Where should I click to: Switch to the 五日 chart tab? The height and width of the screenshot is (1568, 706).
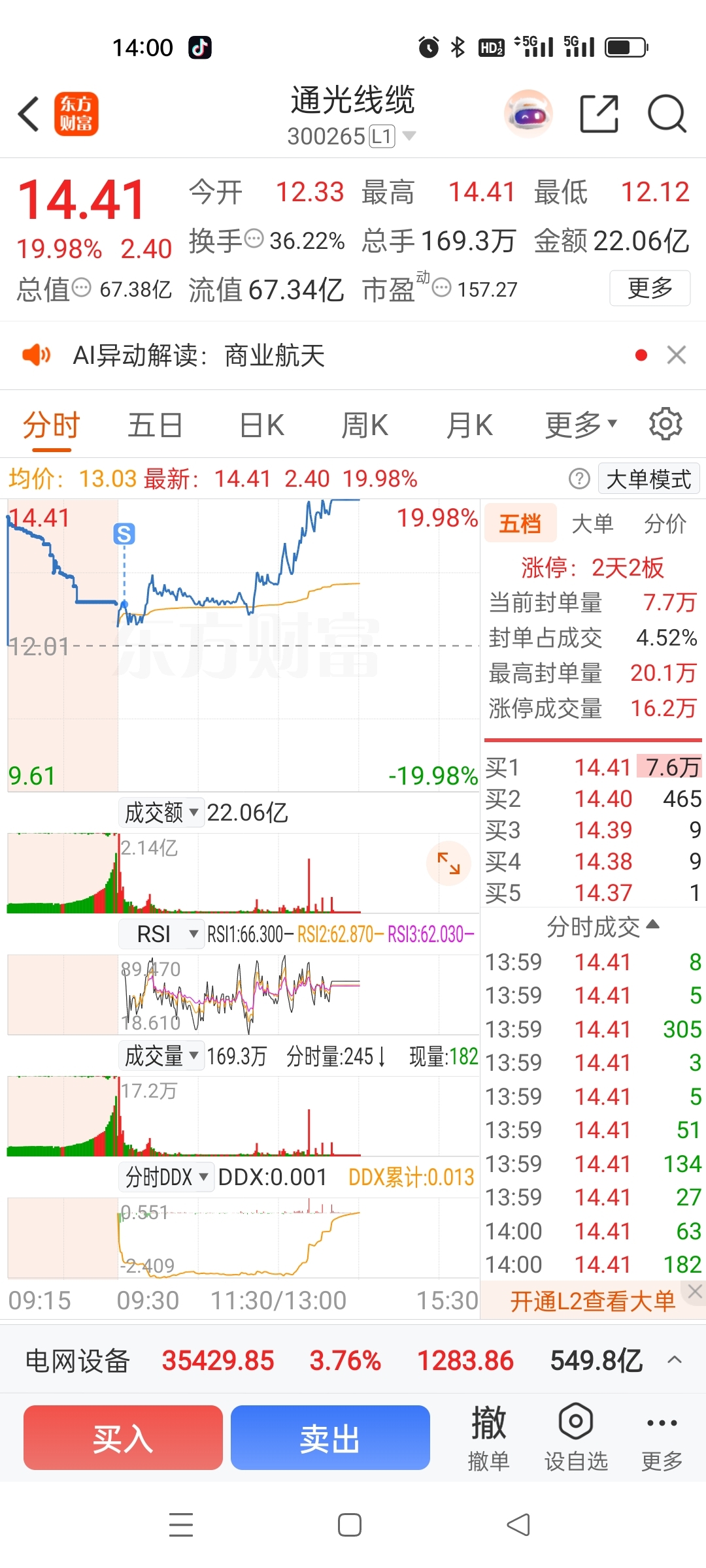click(155, 425)
